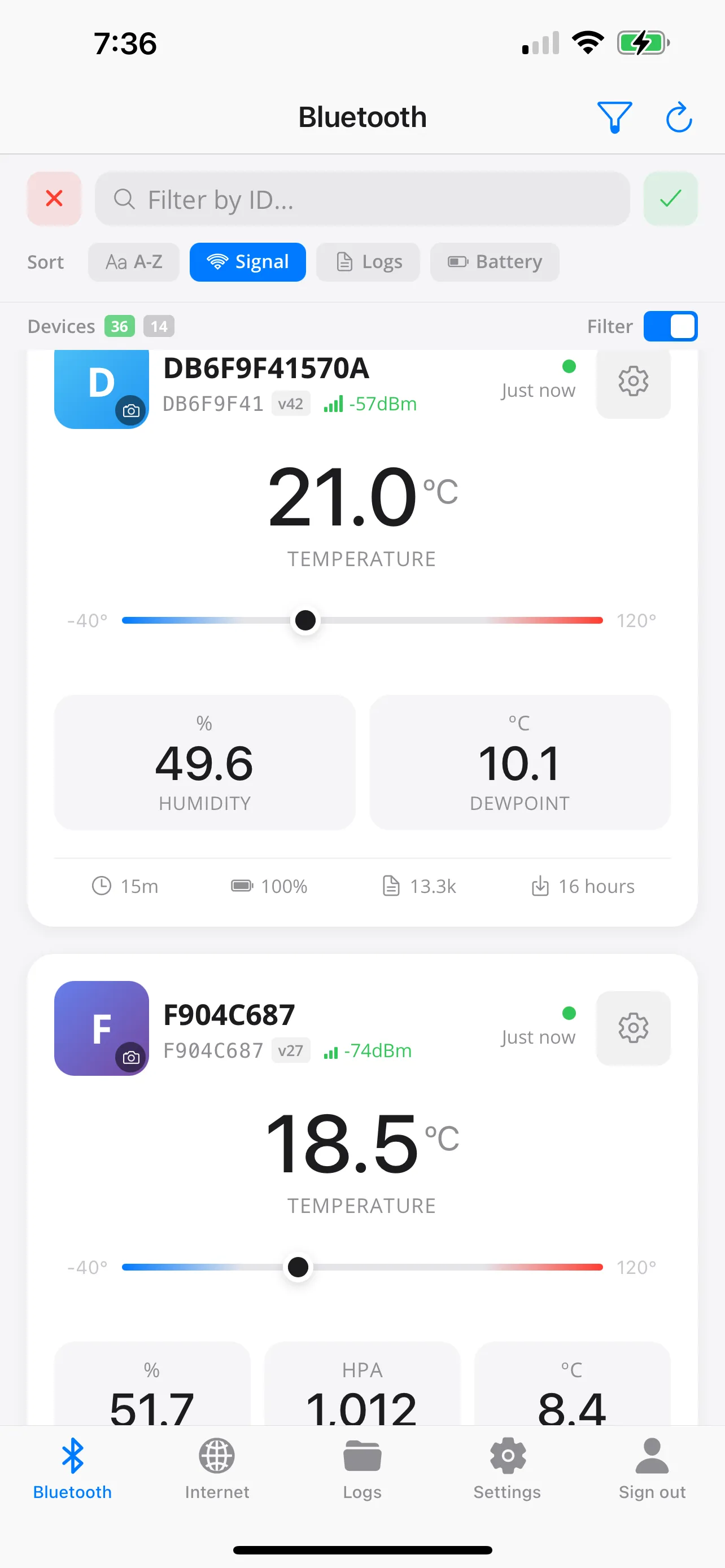Confirm the filter with the green checkmark
Screen dimensions: 725x1568
[670, 199]
